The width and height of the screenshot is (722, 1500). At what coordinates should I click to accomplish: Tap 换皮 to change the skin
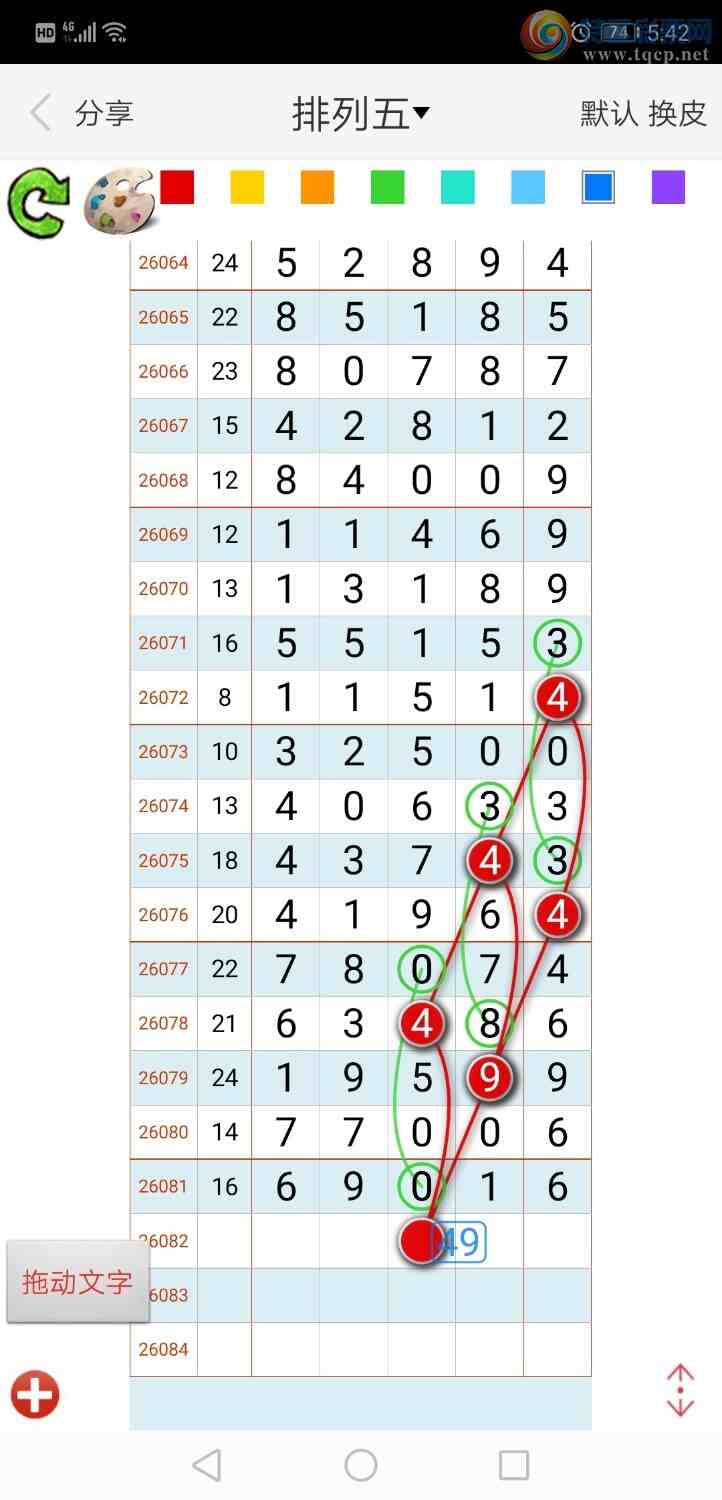pyautogui.click(x=678, y=113)
